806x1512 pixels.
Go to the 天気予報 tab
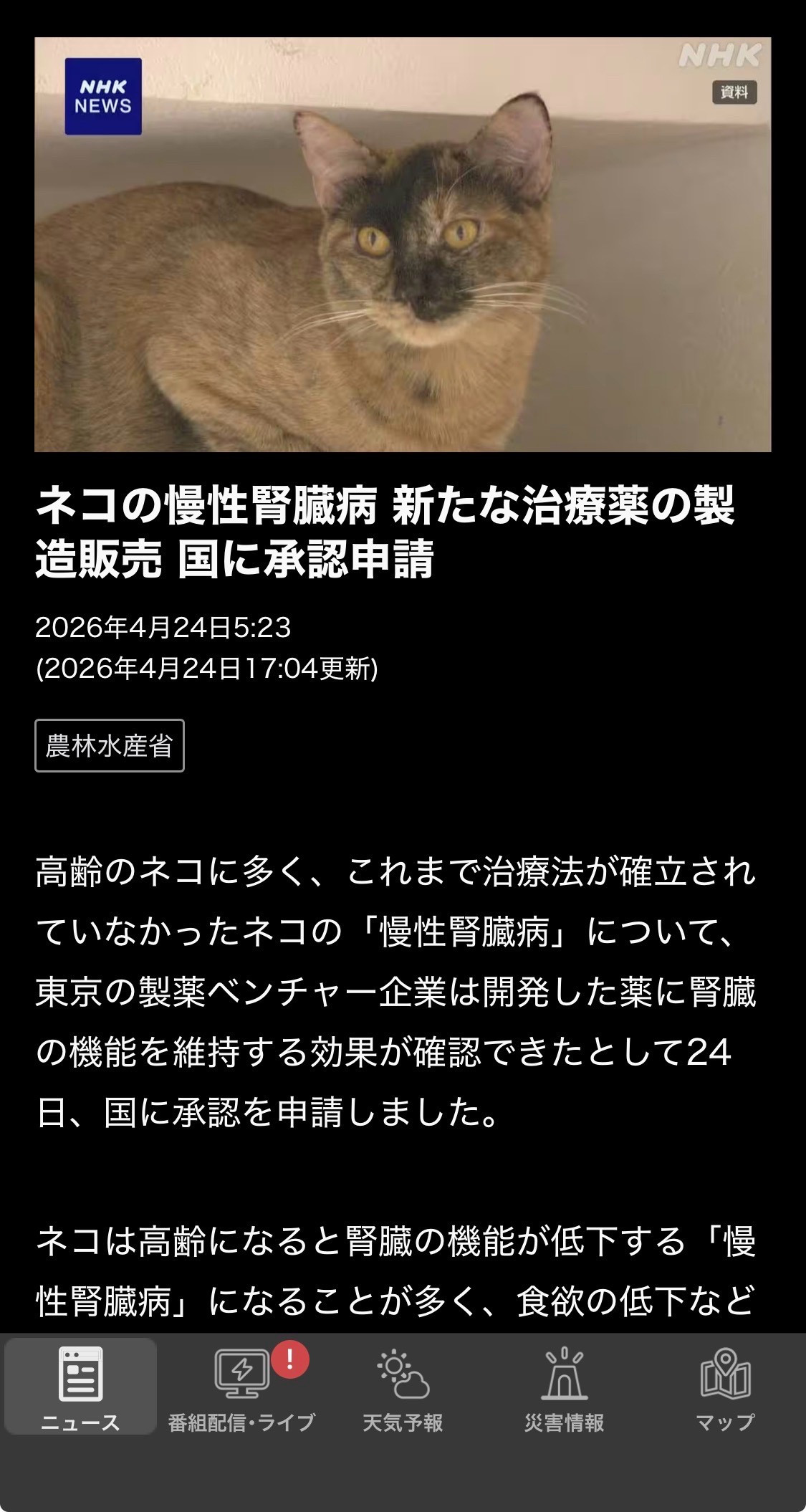click(x=403, y=1387)
